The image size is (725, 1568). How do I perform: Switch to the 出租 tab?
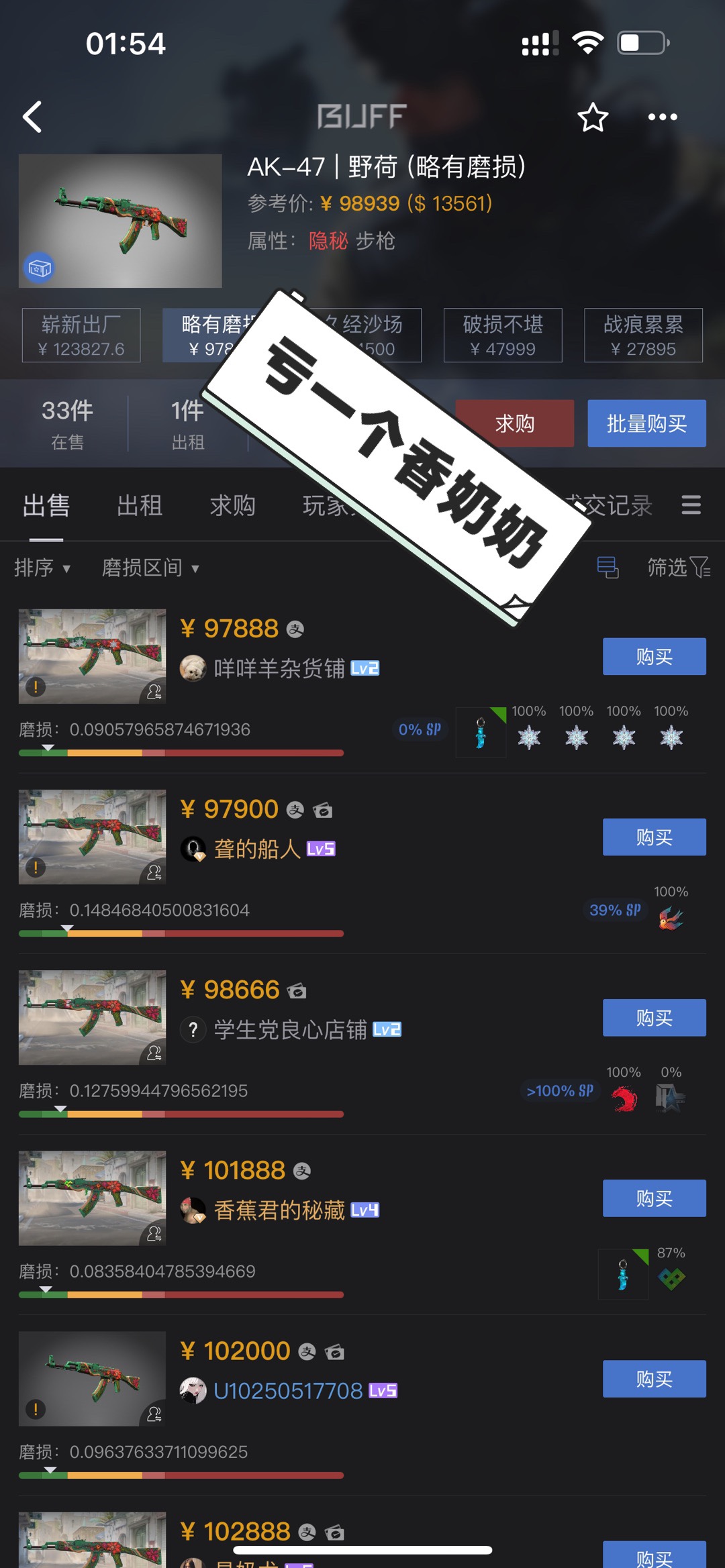click(140, 505)
